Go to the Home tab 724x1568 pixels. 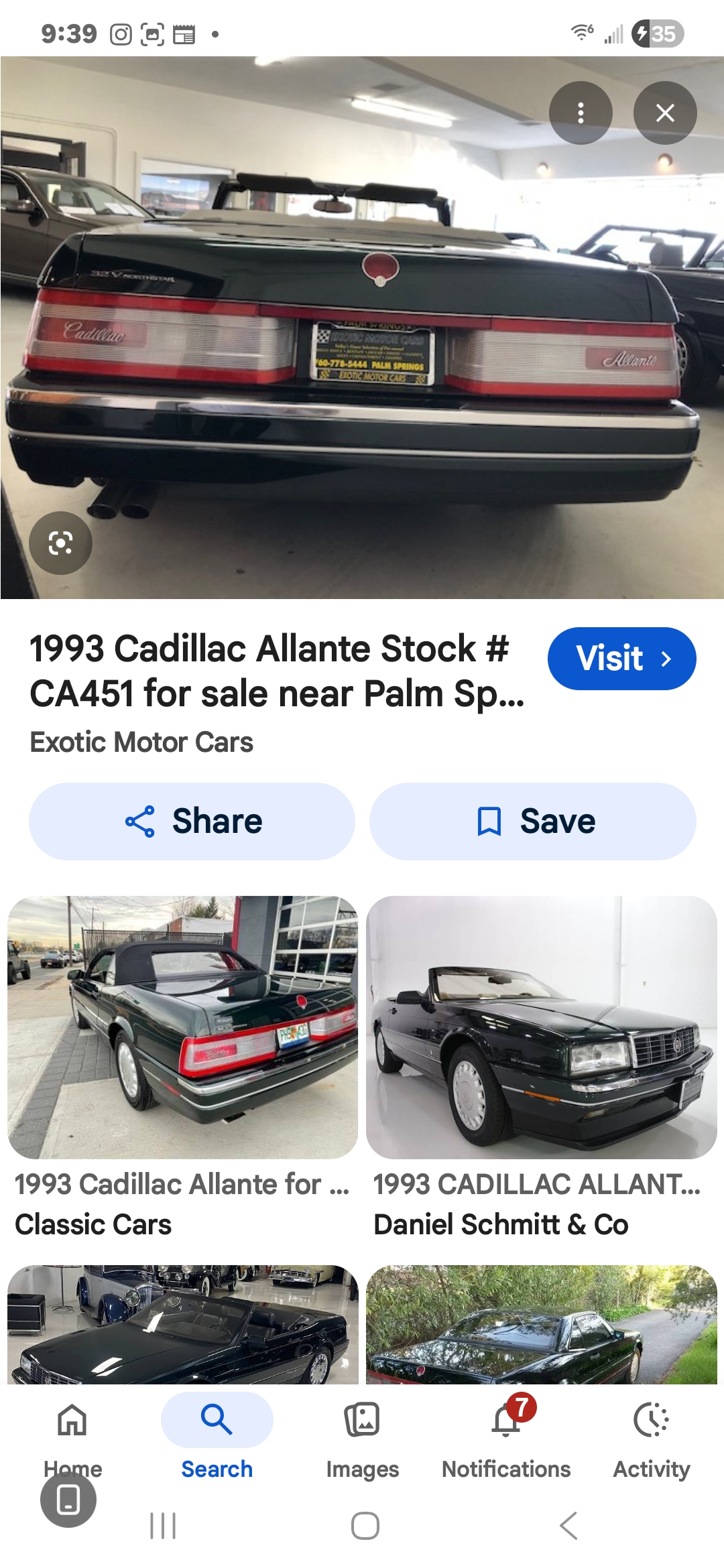(72, 1421)
